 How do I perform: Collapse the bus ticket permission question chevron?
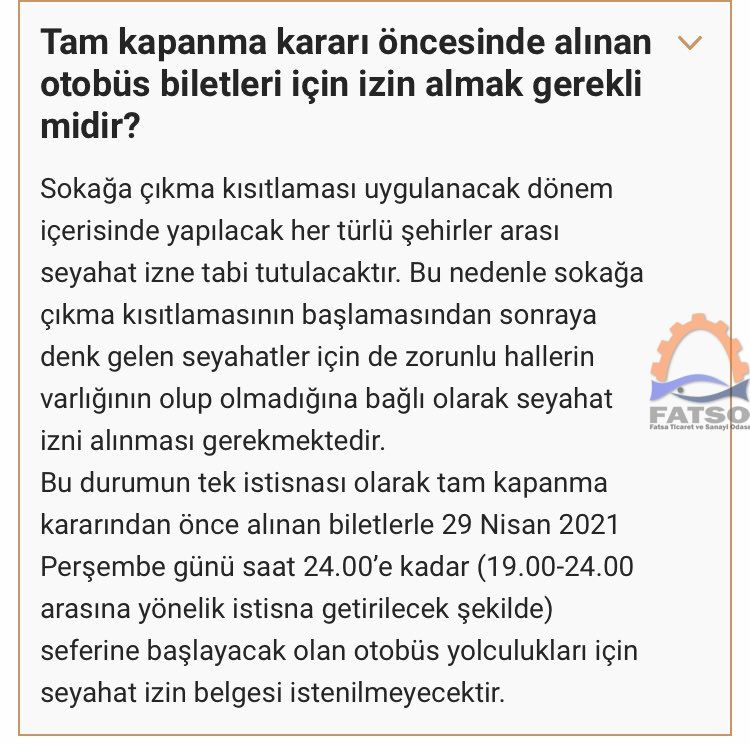690,43
